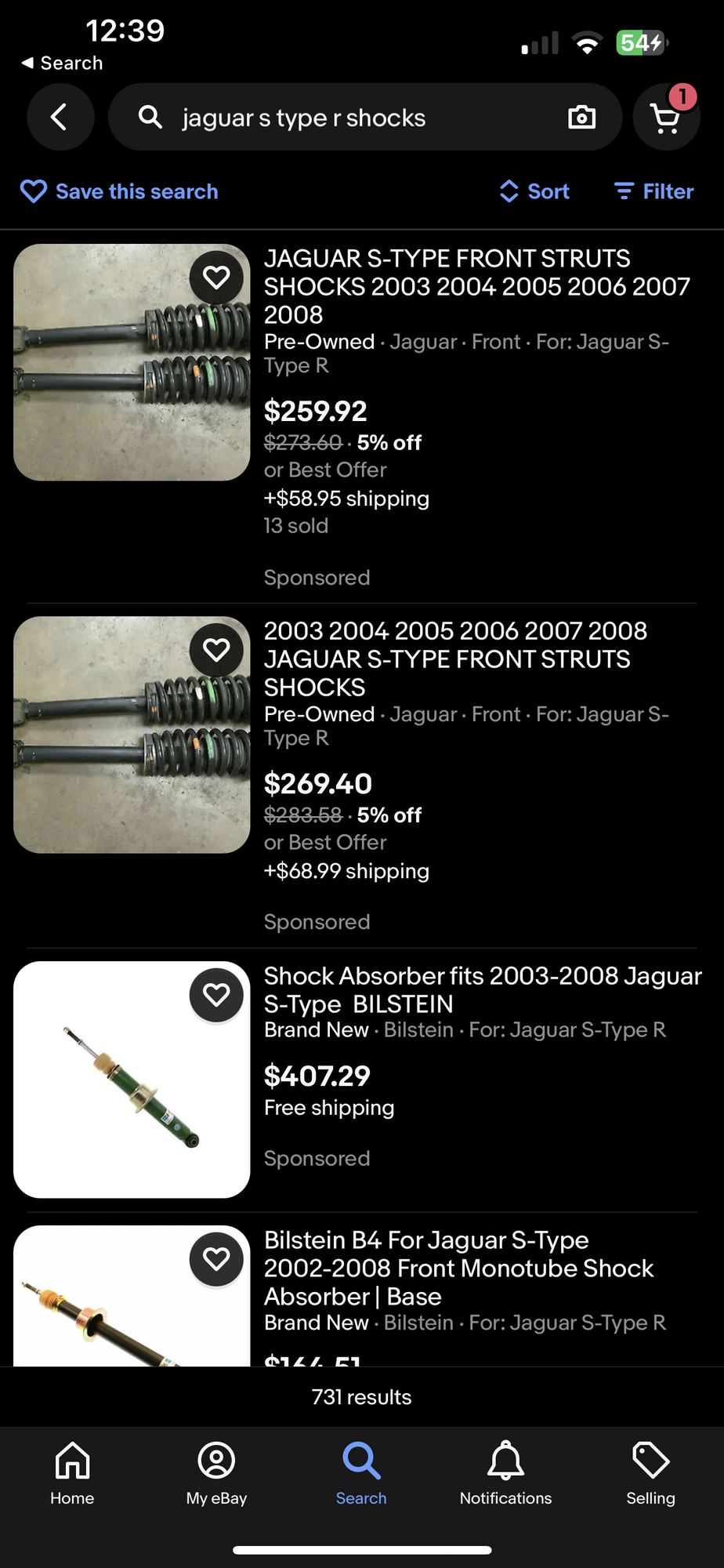This screenshot has height=1568, width=724.
Task: Go back from search results
Action: (60, 118)
